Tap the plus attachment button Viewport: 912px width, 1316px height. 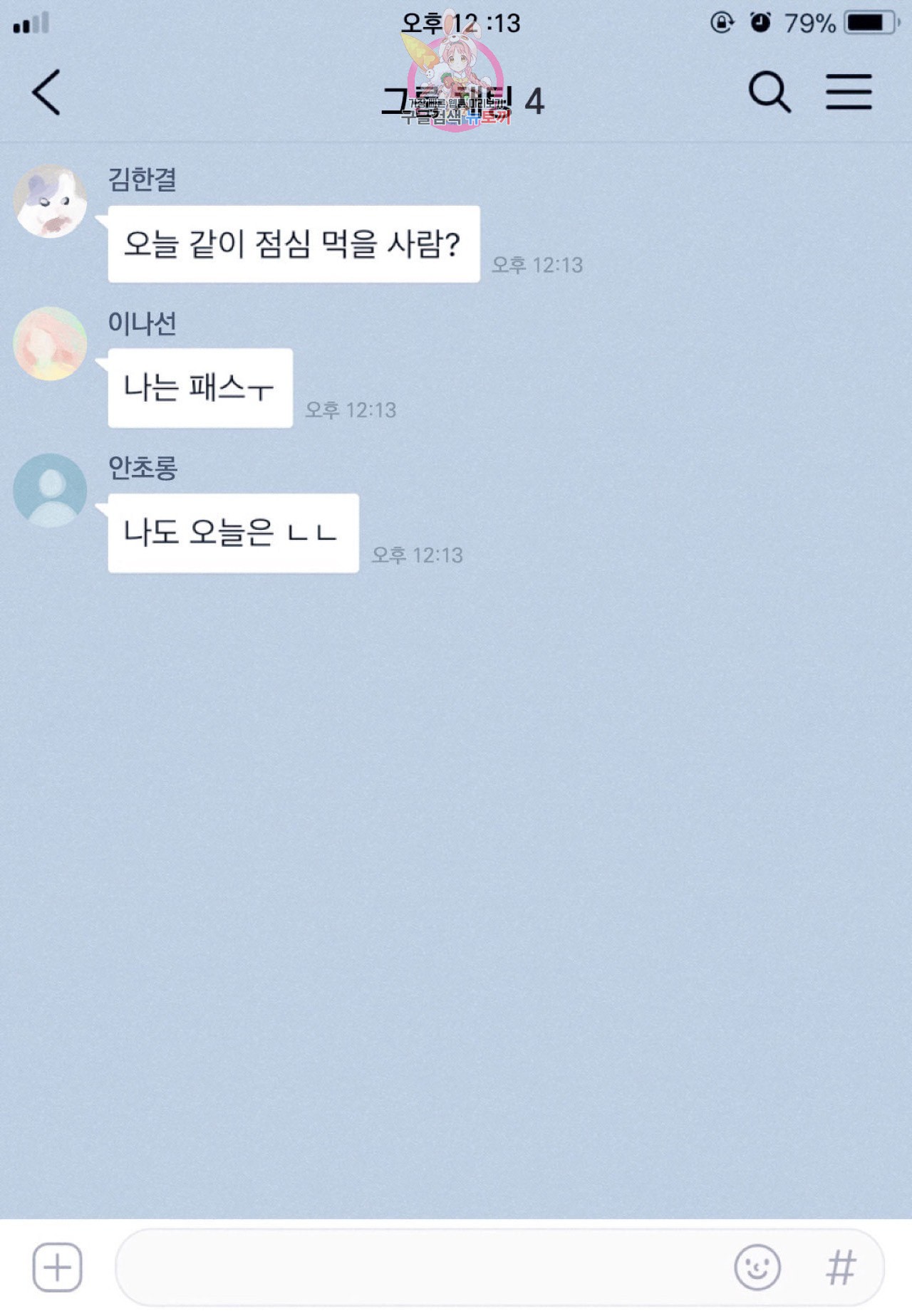57,1267
